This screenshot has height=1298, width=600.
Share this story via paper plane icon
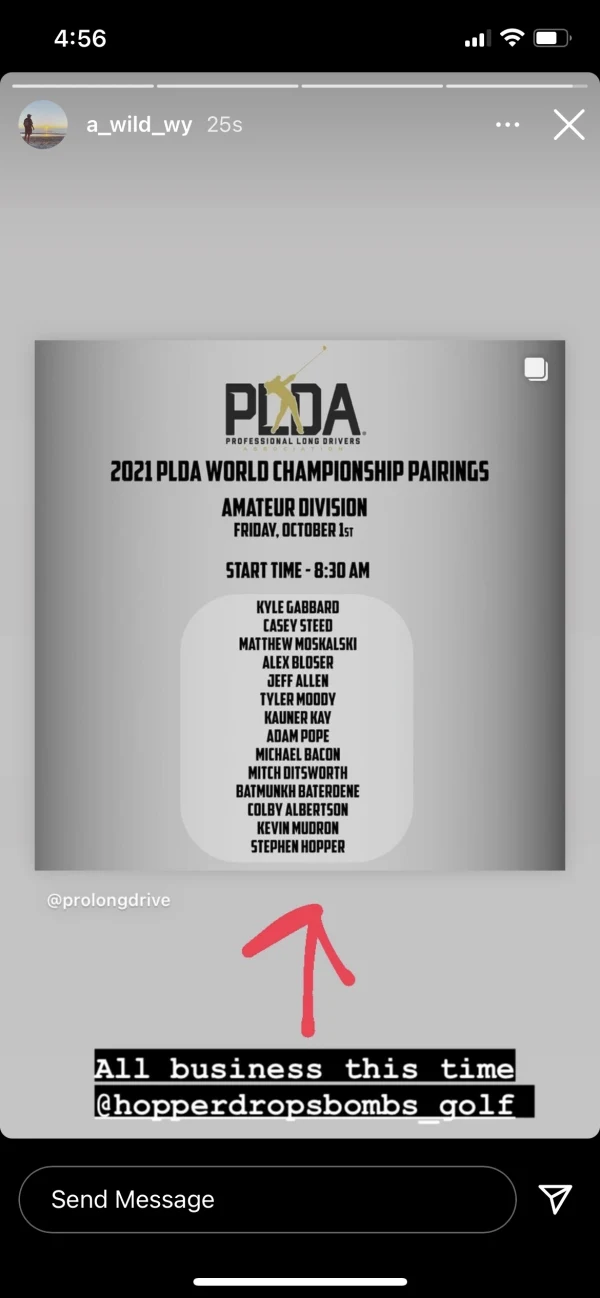pyautogui.click(x=555, y=1199)
